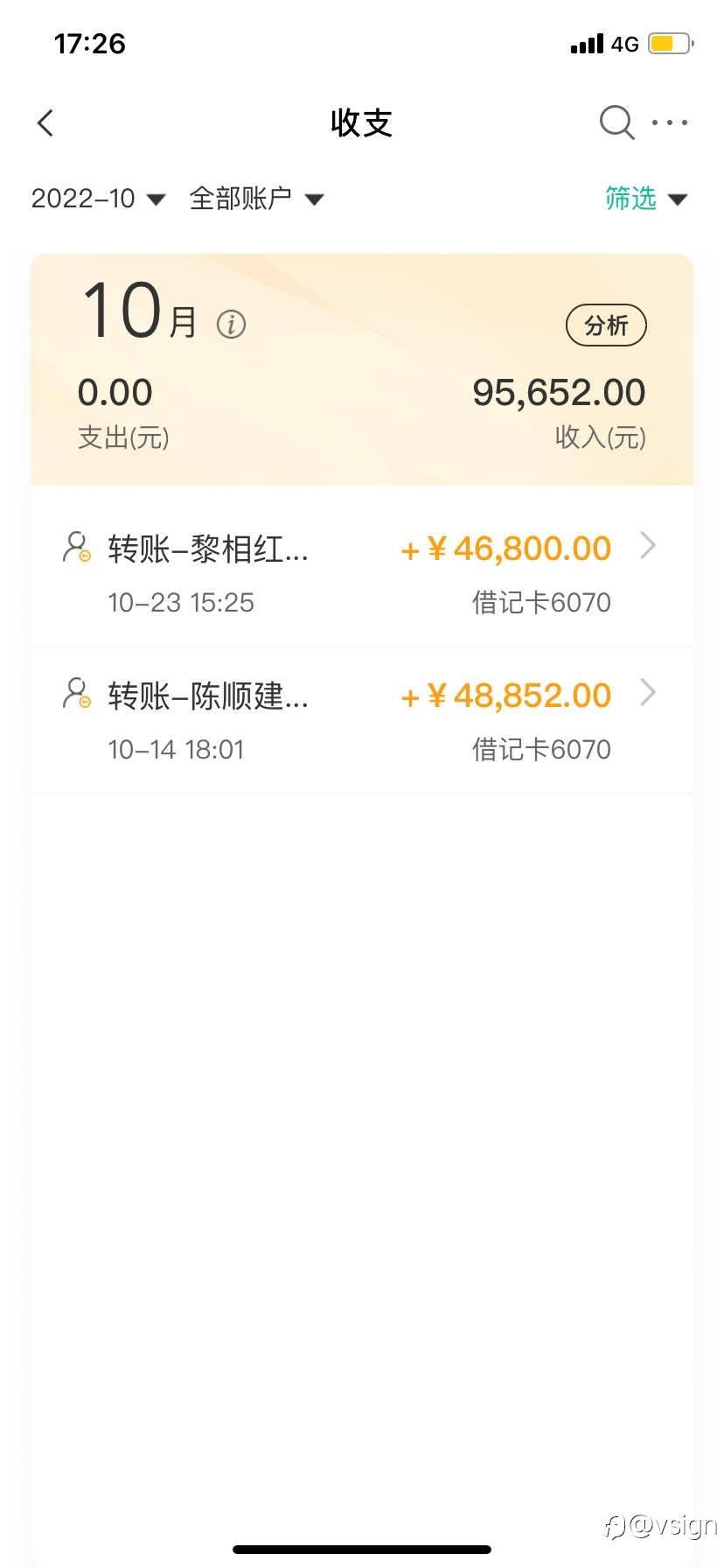Go back using the top-left arrow
724x1568 pixels.
pyautogui.click(x=45, y=123)
